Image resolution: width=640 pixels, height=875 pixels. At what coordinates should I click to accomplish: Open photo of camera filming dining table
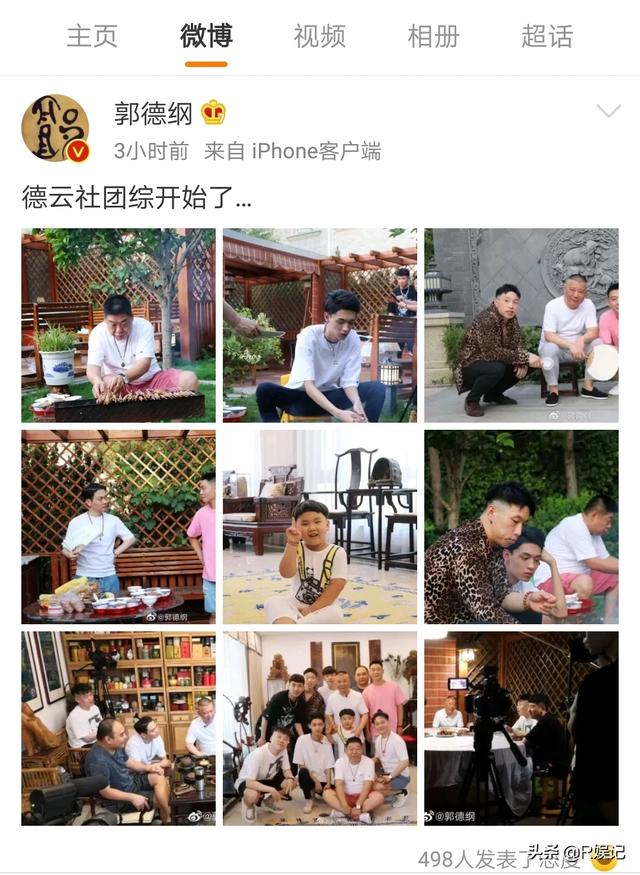pos(521,727)
